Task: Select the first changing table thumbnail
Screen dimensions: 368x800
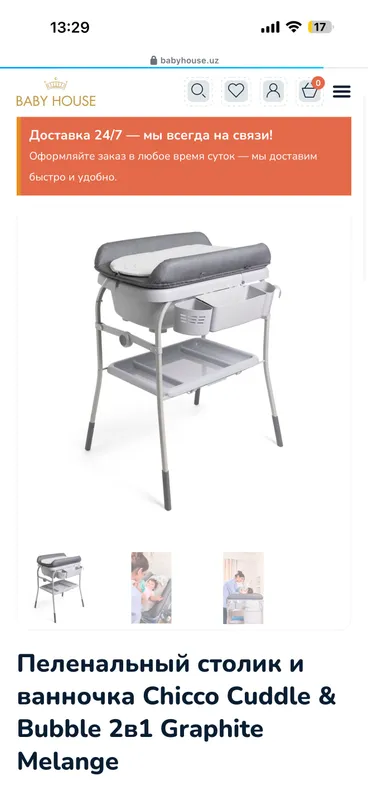Action: pyautogui.click(x=59, y=587)
